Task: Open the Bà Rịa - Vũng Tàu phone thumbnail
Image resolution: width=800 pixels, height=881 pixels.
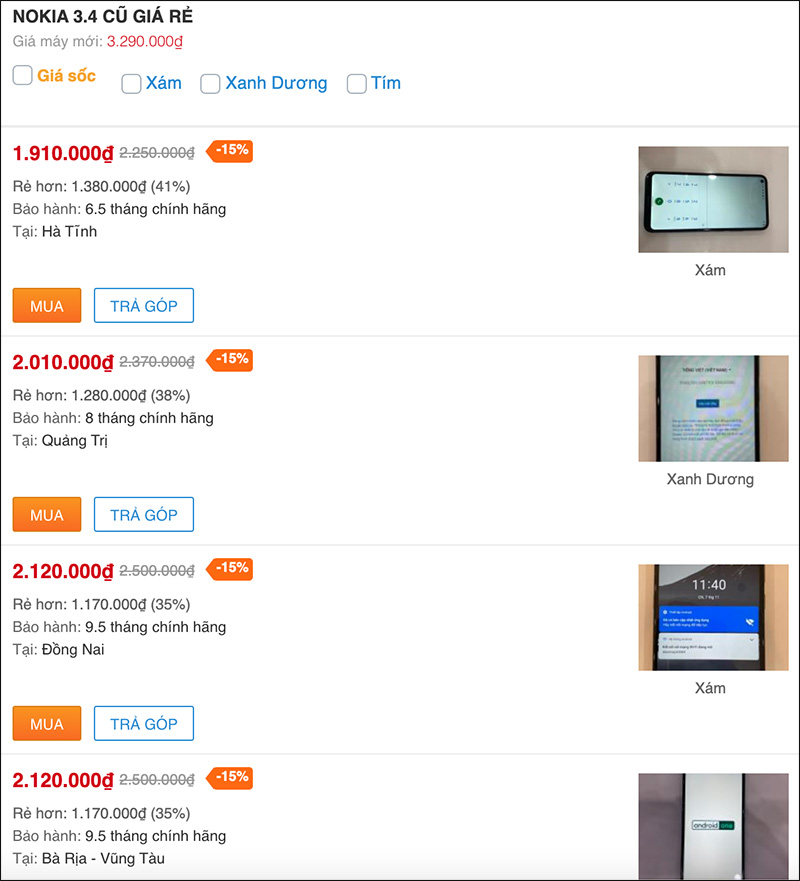Action: pos(712,826)
